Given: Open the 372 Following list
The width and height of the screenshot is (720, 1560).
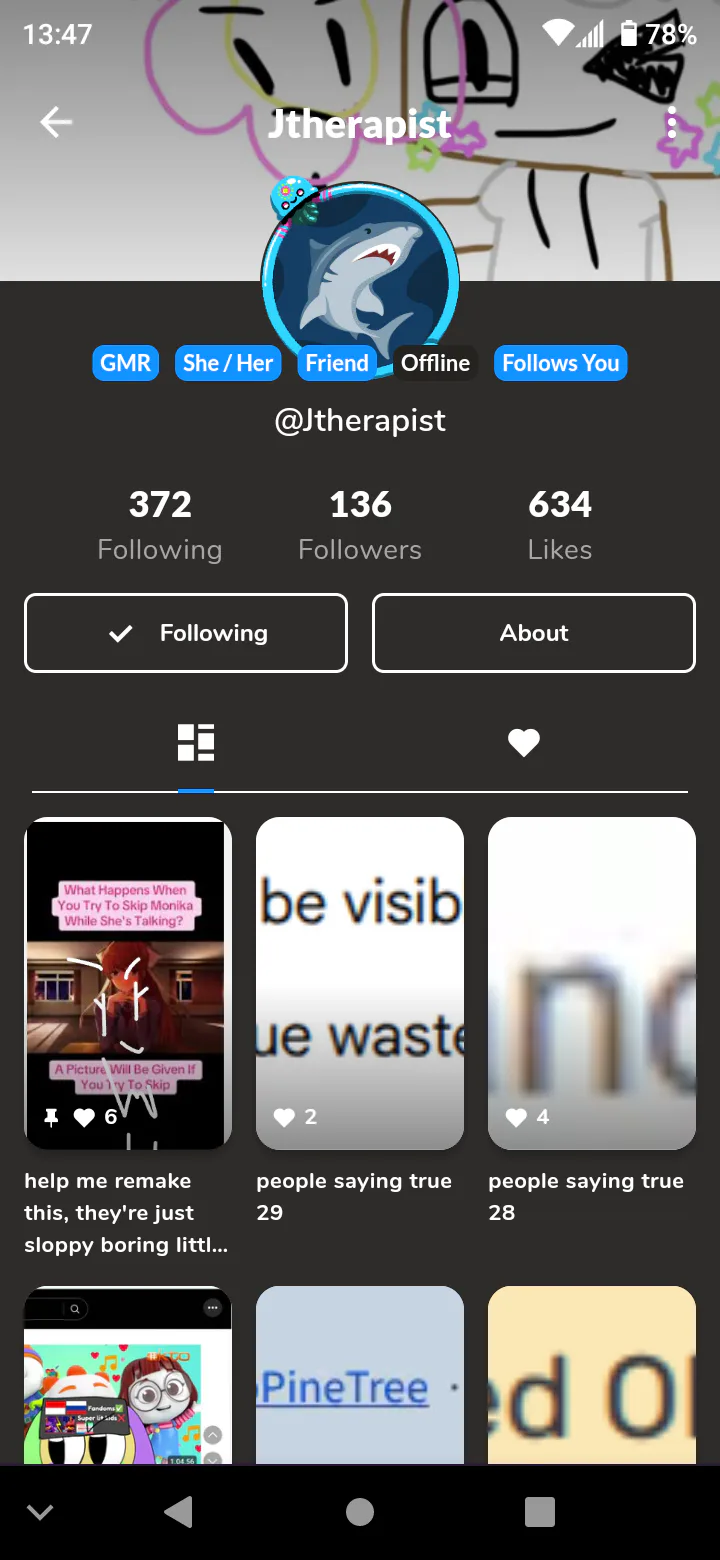Looking at the screenshot, I should (160, 525).
